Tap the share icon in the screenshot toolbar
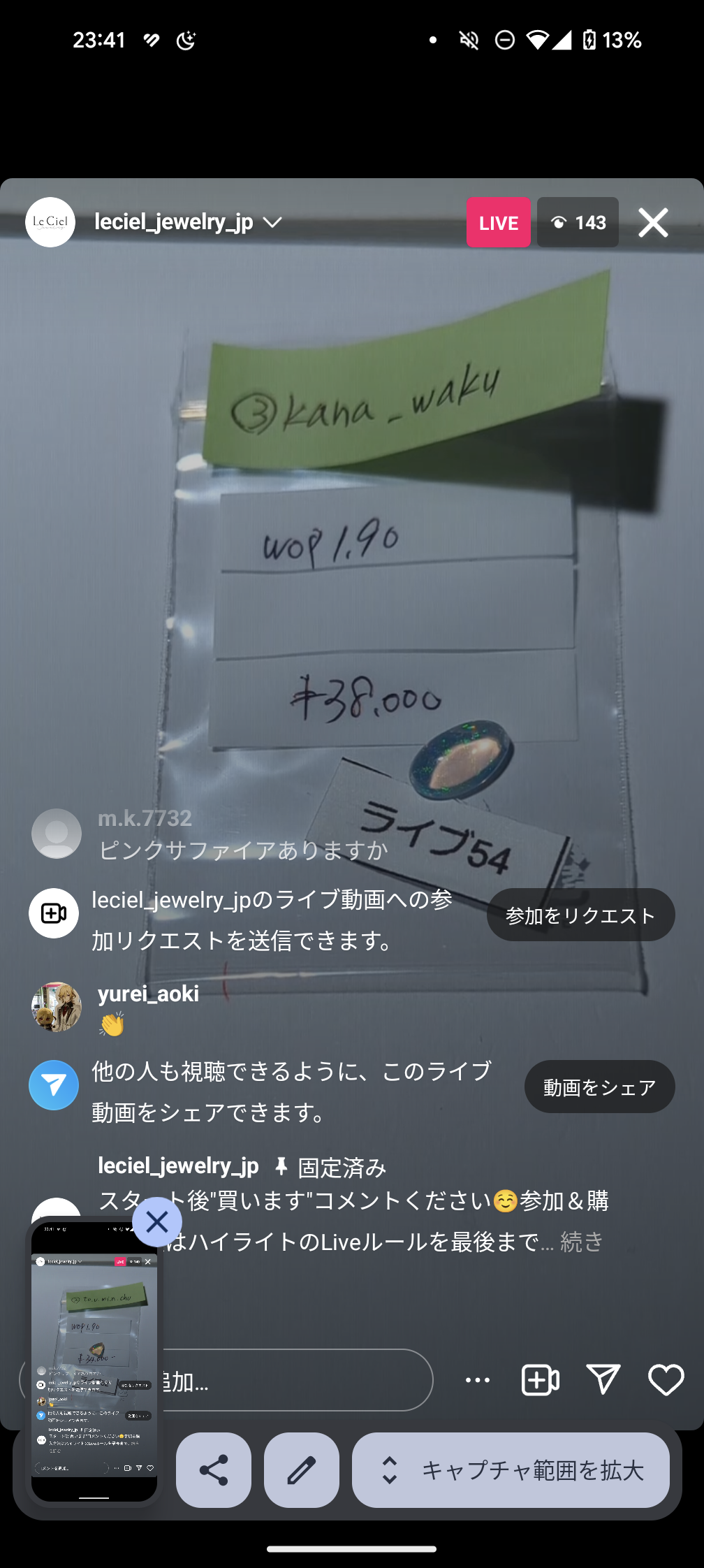 [x=214, y=1470]
